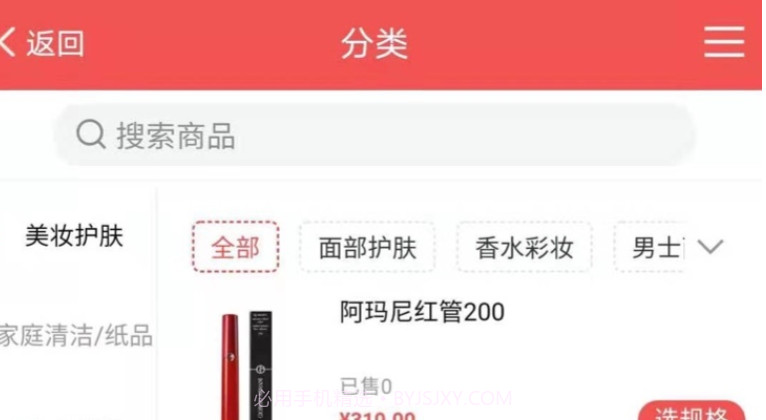
Task: Tap the 搜索商品 search box
Action: pyautogui.click(x=374, y=135)
